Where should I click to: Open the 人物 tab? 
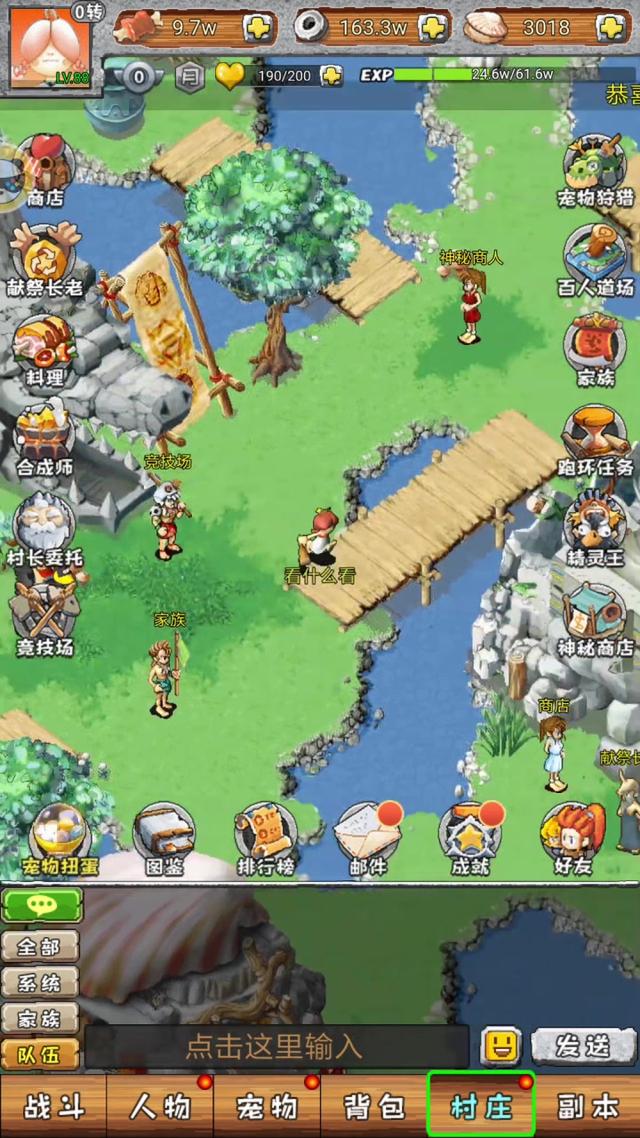(x=160, y=1106)
